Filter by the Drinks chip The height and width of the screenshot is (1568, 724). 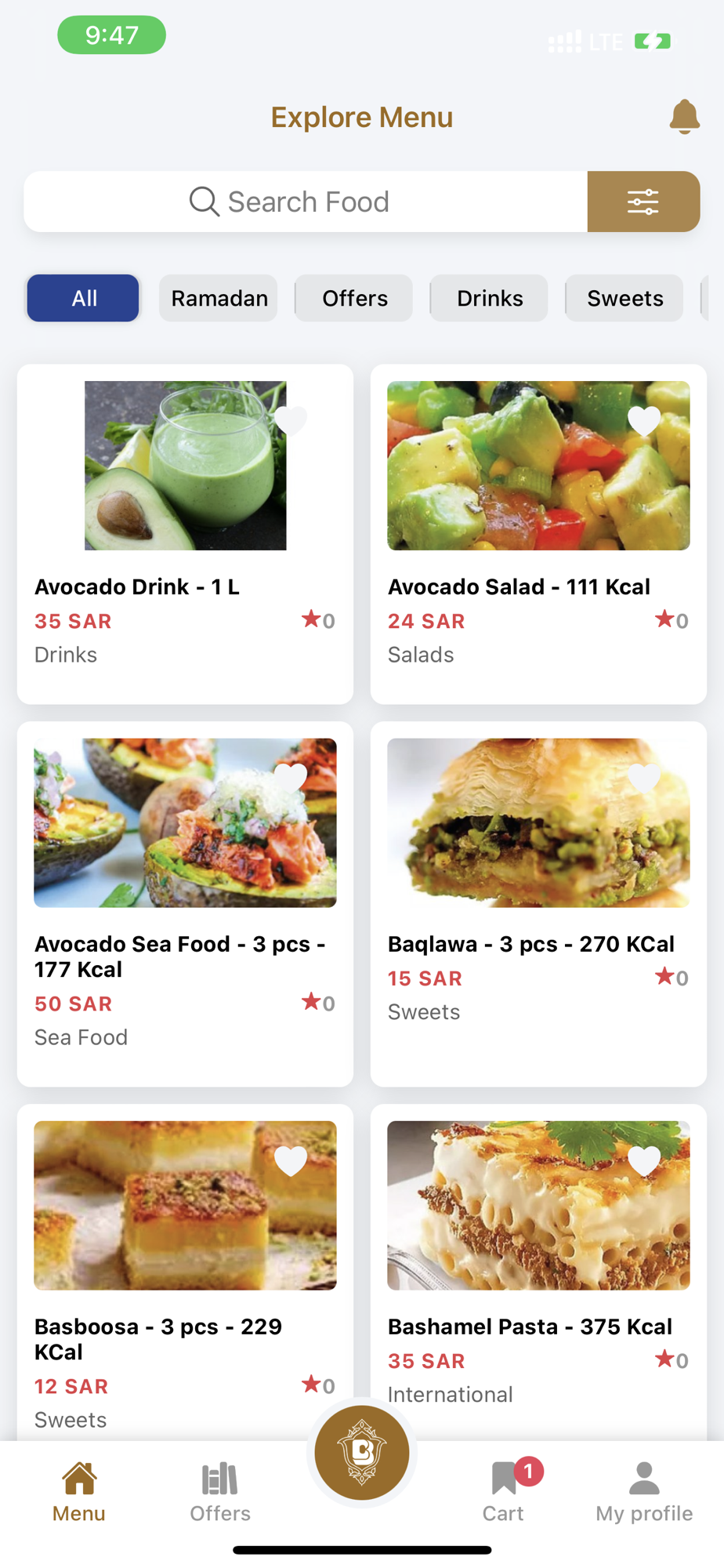coord(490,298)
